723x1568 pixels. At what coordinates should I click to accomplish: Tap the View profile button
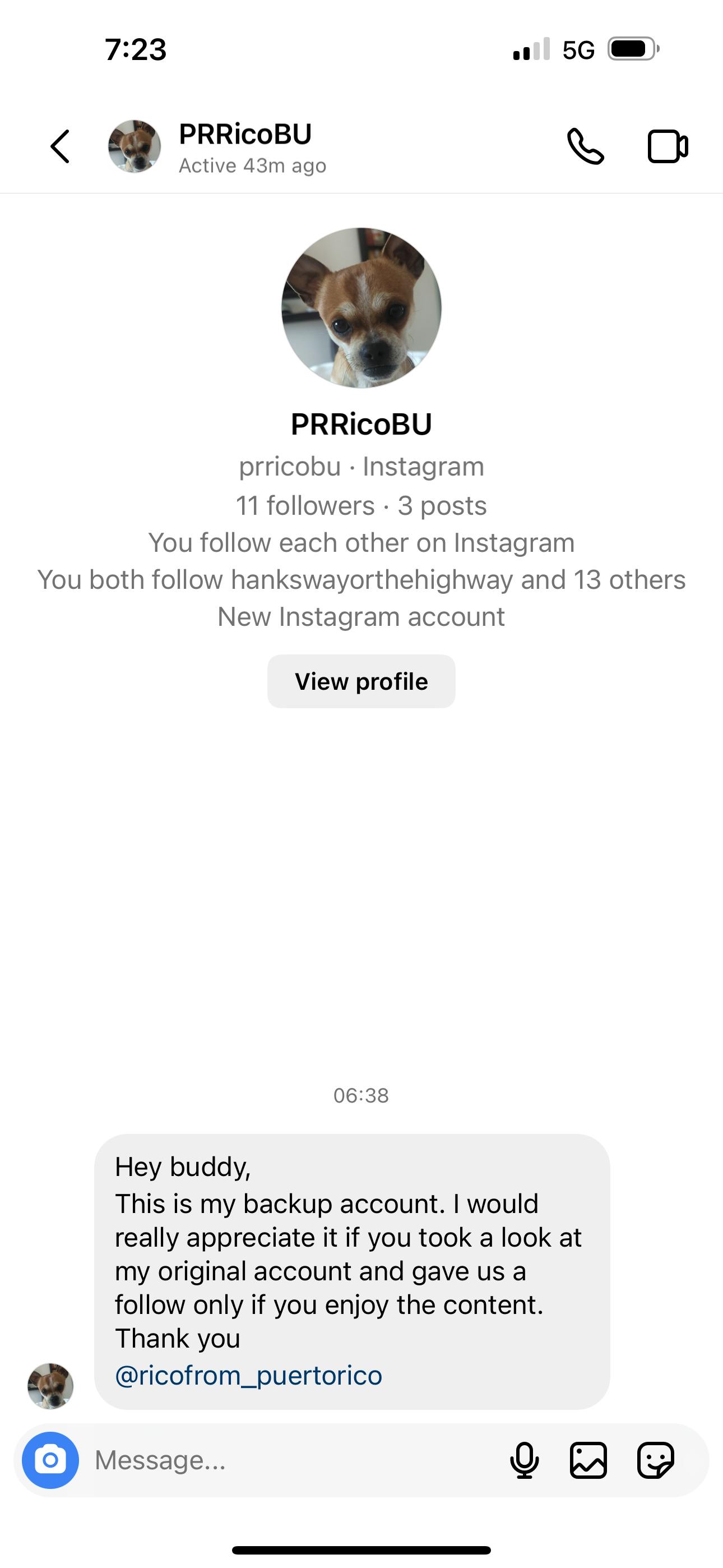[361, 682]
